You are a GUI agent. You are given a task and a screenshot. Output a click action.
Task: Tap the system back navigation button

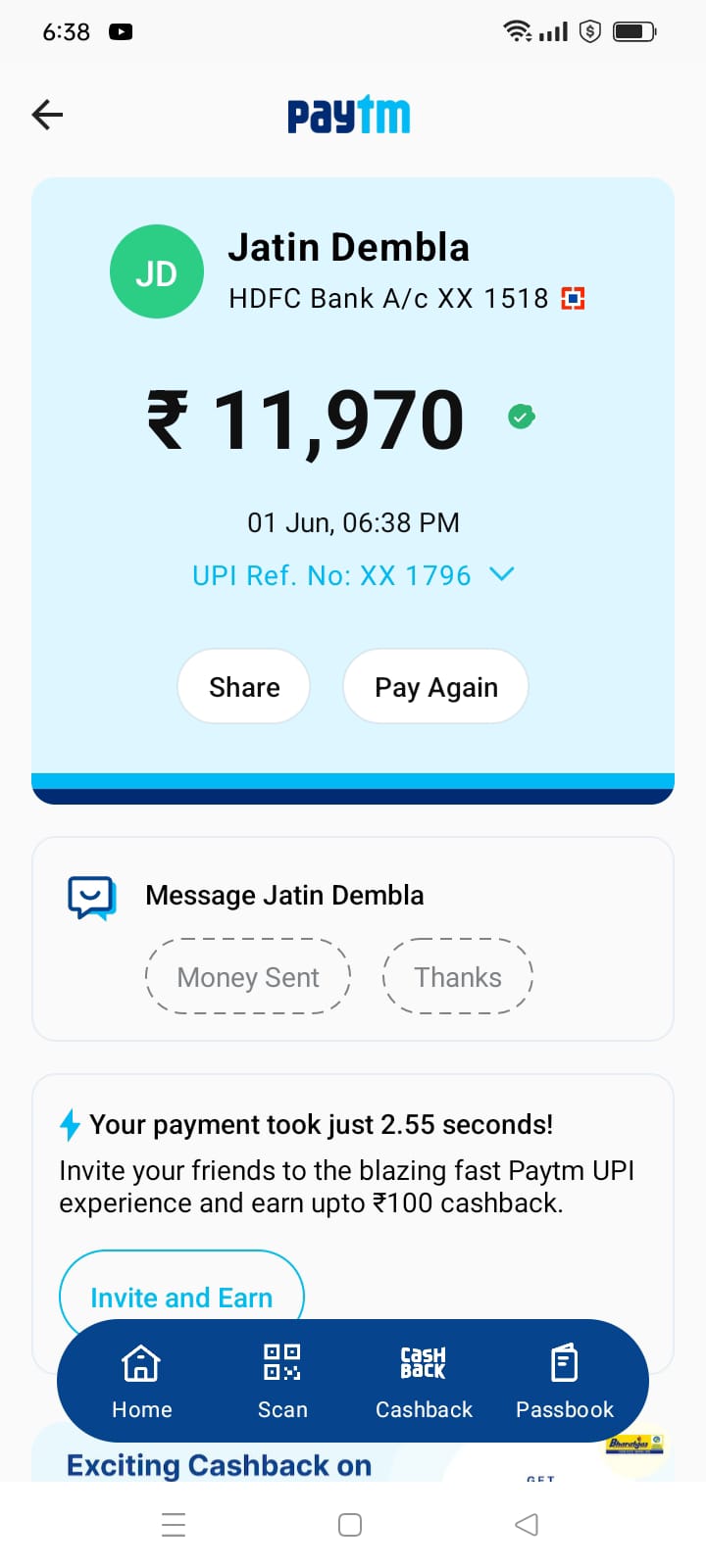point(527,1524)
